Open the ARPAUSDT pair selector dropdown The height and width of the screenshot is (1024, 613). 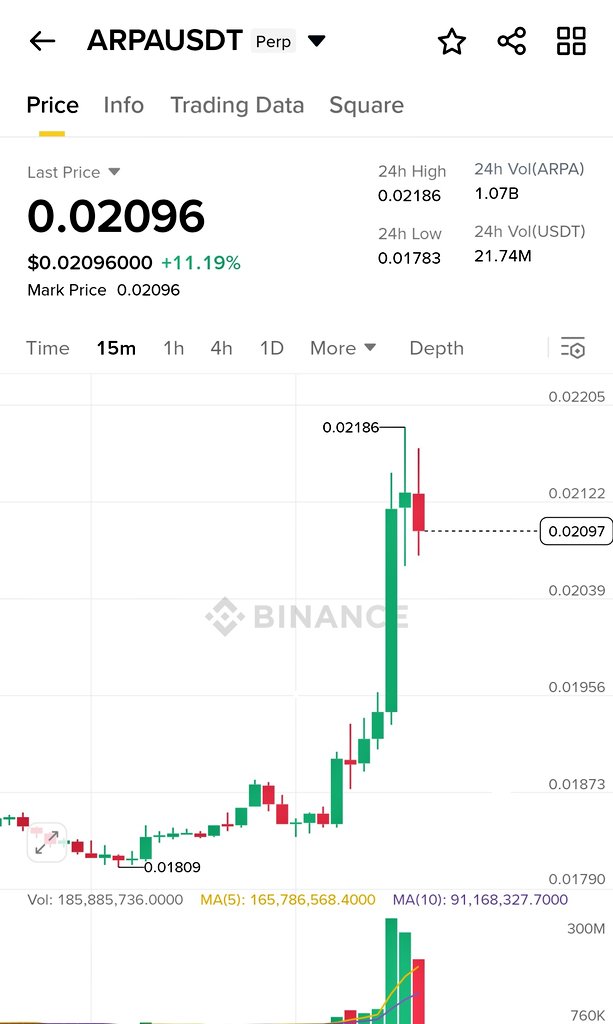[317, 41]
